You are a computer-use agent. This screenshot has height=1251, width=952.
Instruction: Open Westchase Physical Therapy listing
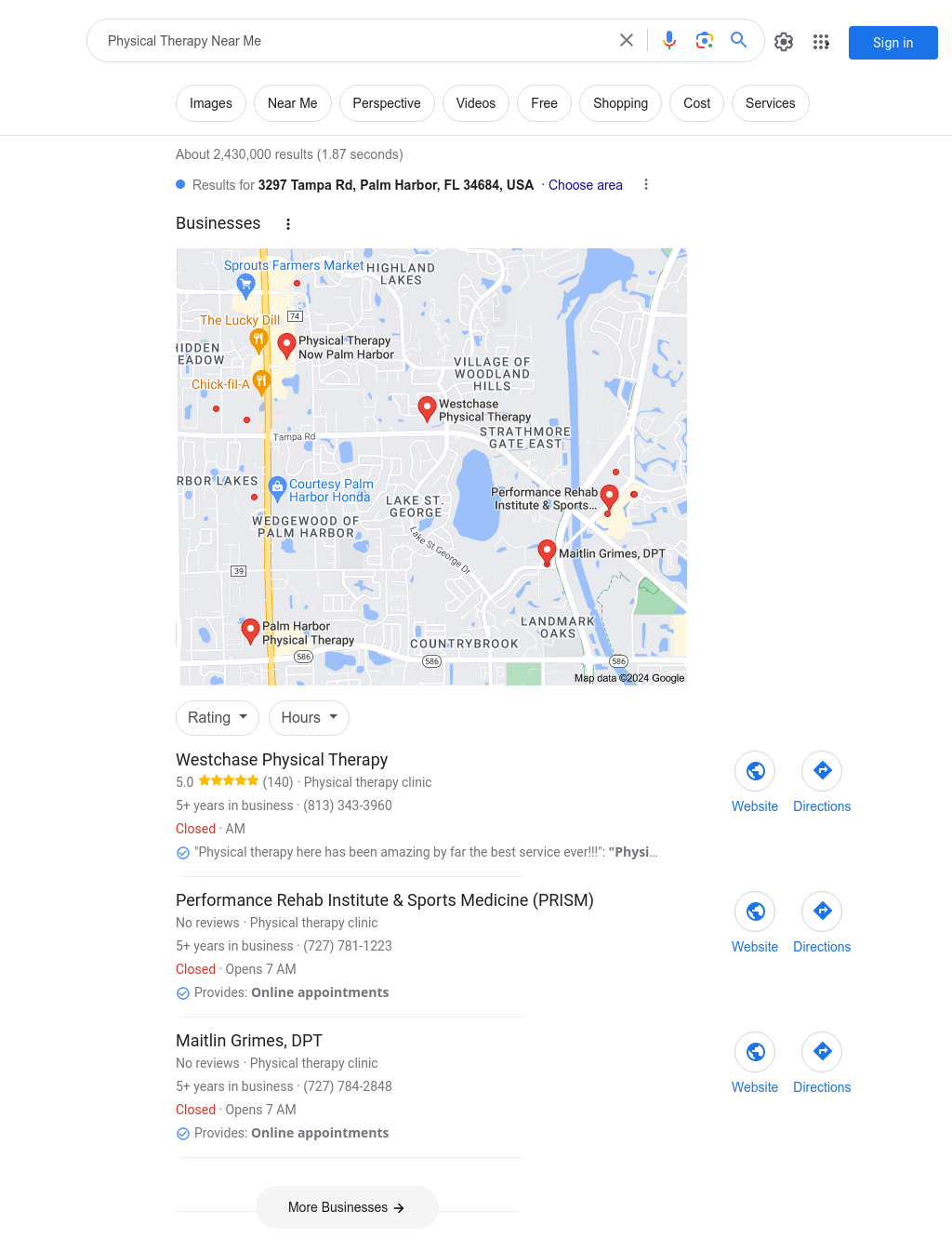(x=282, y=760)
